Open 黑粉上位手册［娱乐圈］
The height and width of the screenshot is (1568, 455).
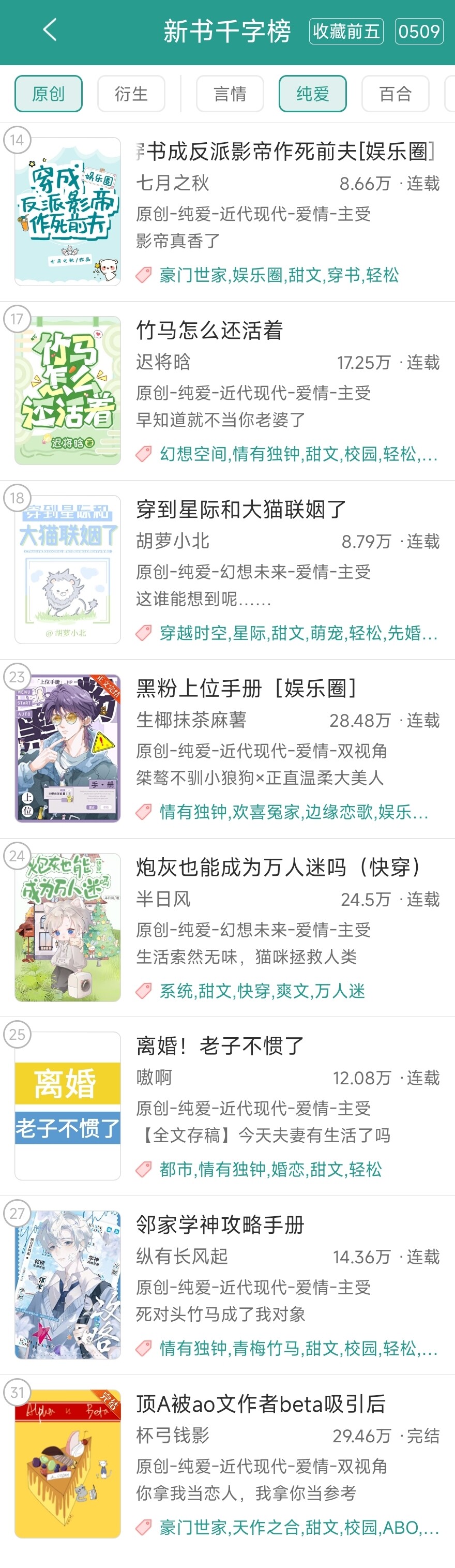click(246, 689)
